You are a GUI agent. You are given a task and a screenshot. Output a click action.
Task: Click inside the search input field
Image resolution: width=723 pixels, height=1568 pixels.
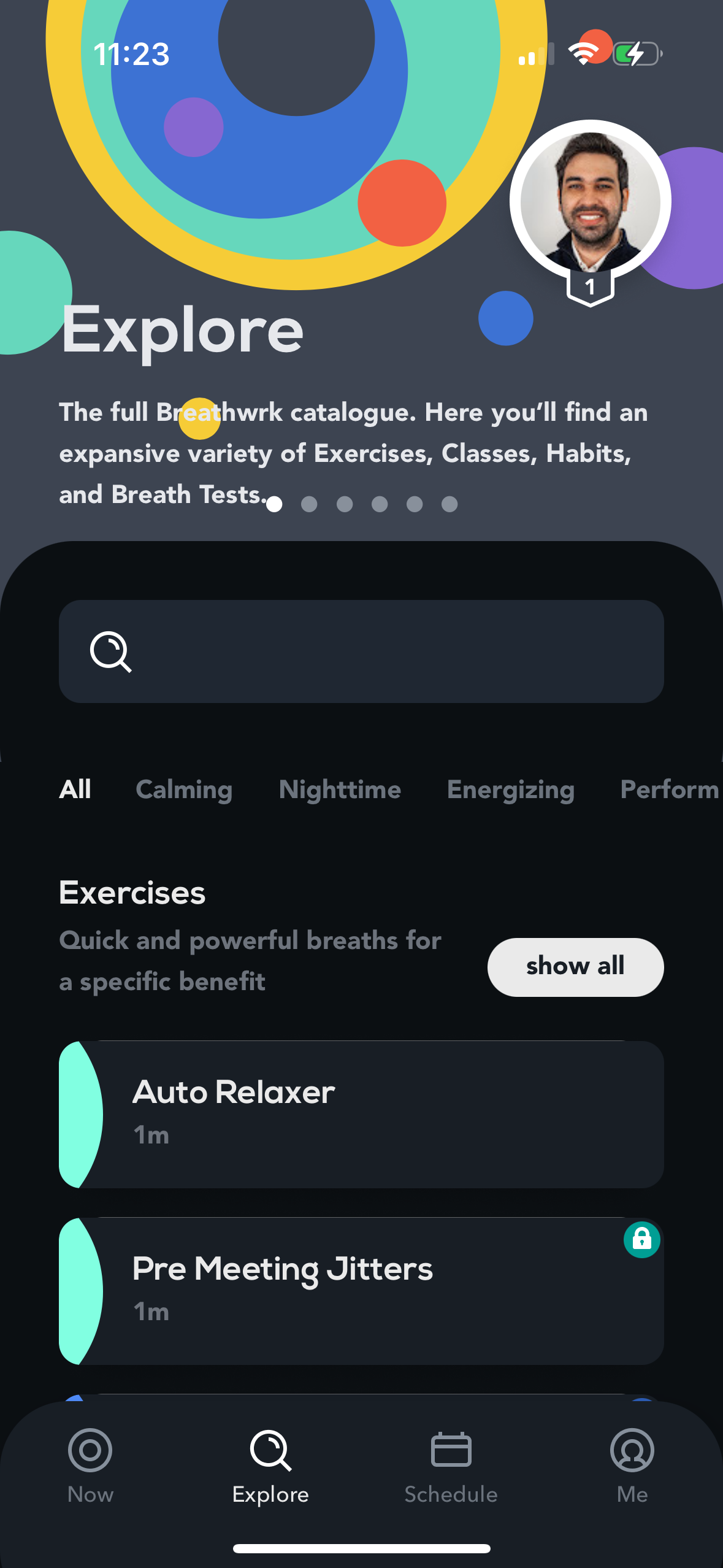tap(361, 651)
